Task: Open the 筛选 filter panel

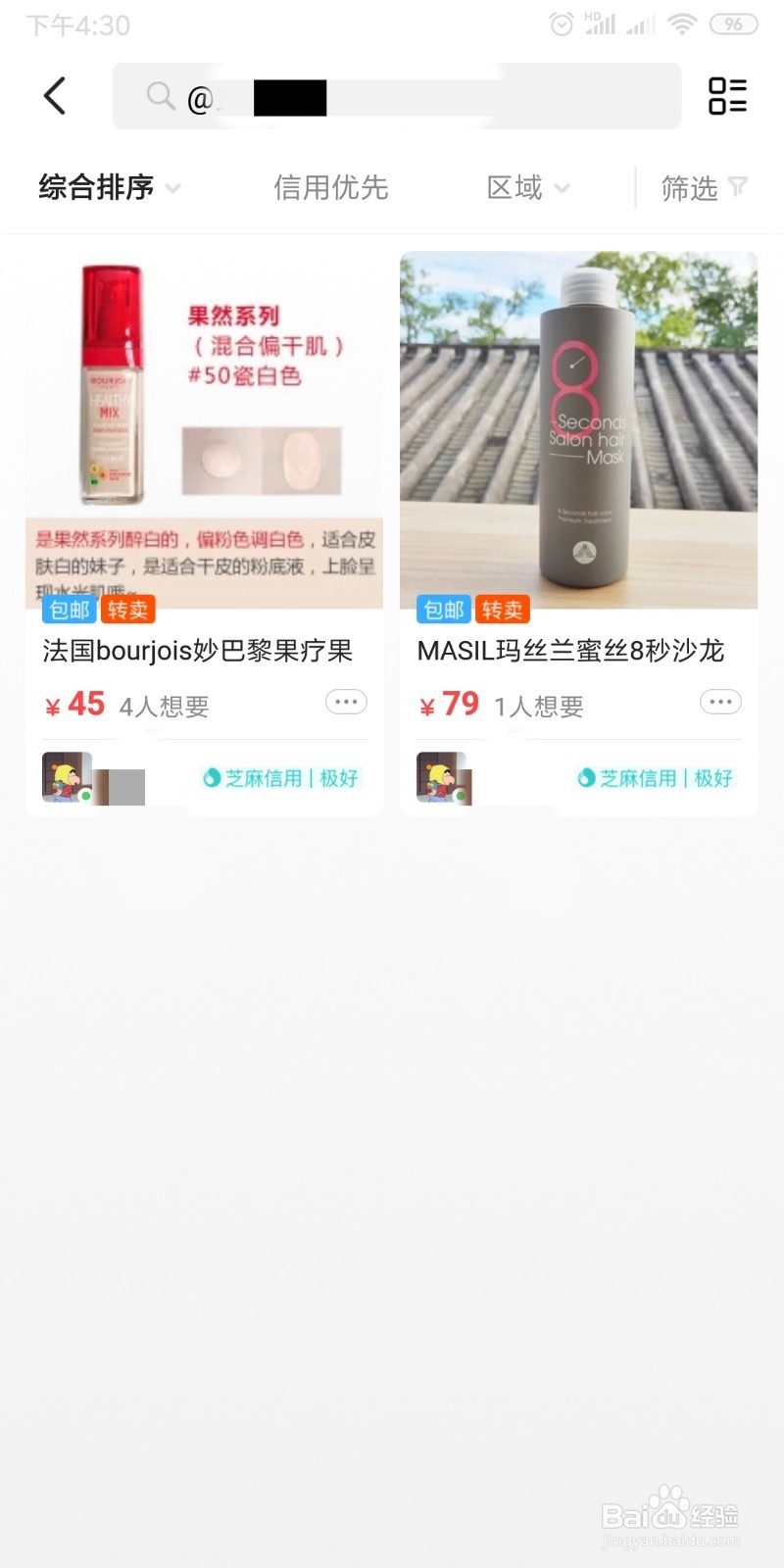Action: [704, 187]
